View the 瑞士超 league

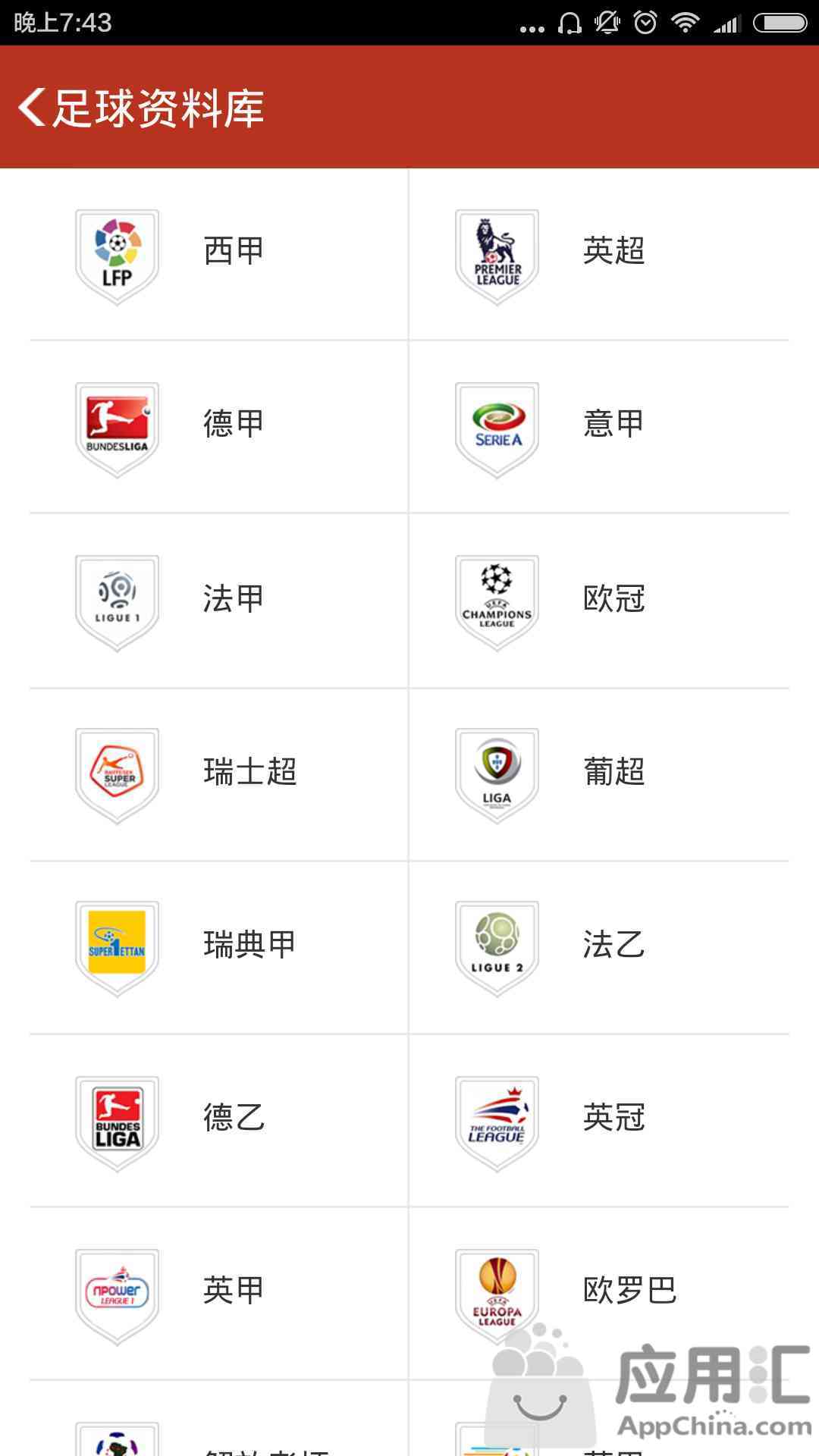[x=205, y=775]
